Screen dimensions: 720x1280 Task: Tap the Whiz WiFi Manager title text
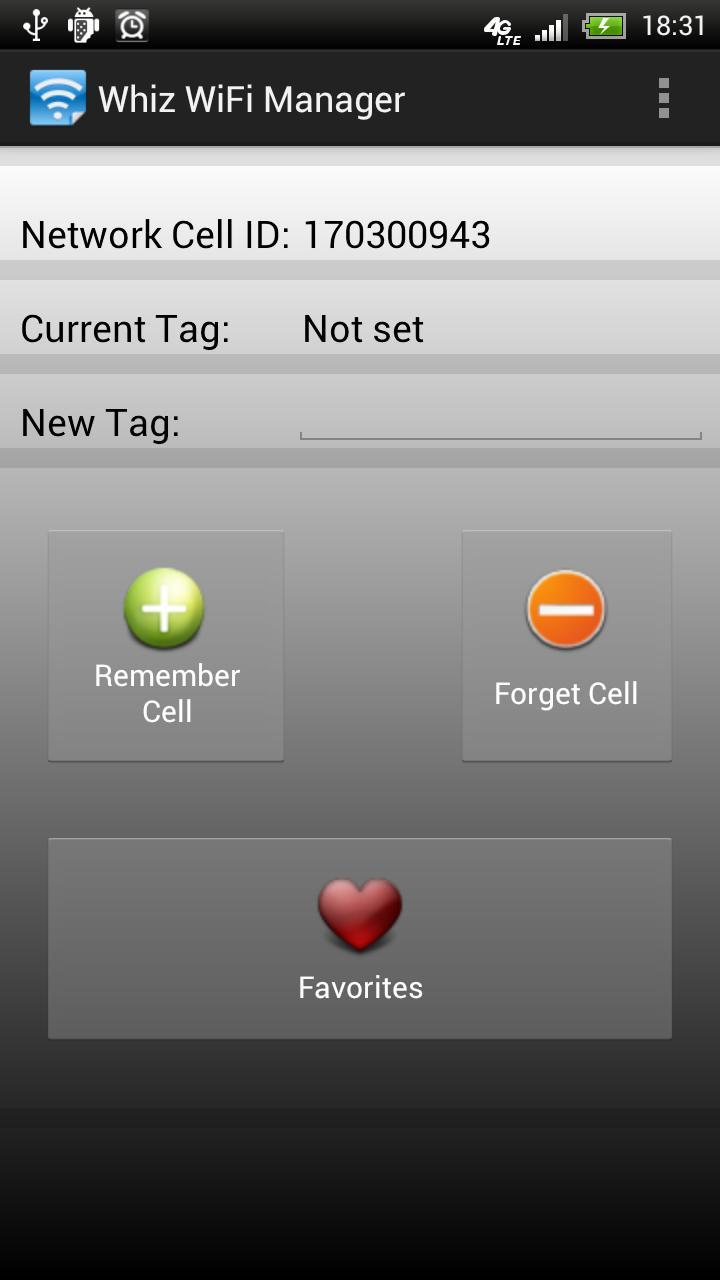click(x=251, y=97)
